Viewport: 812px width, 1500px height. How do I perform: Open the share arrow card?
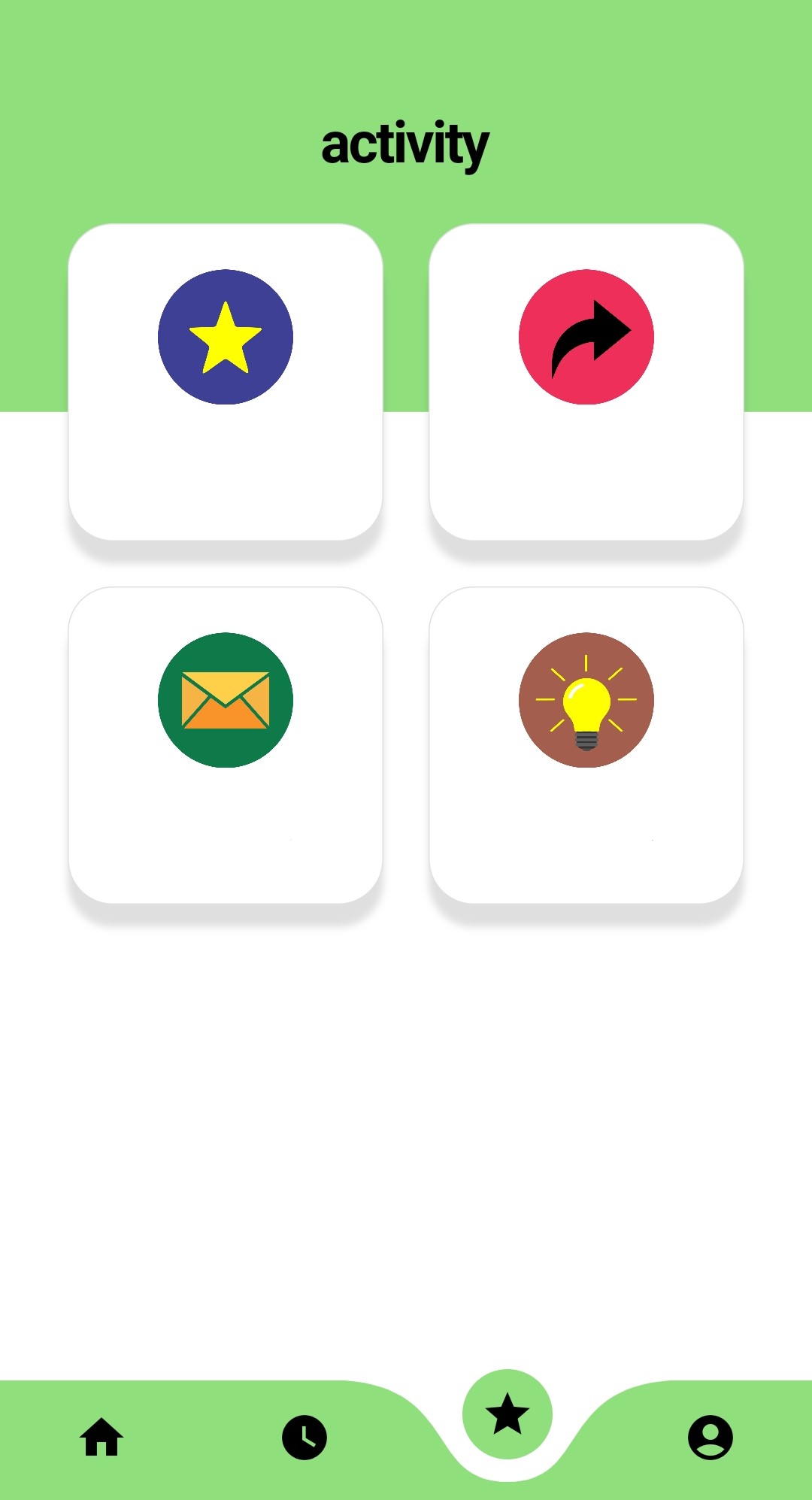point(586,381)
